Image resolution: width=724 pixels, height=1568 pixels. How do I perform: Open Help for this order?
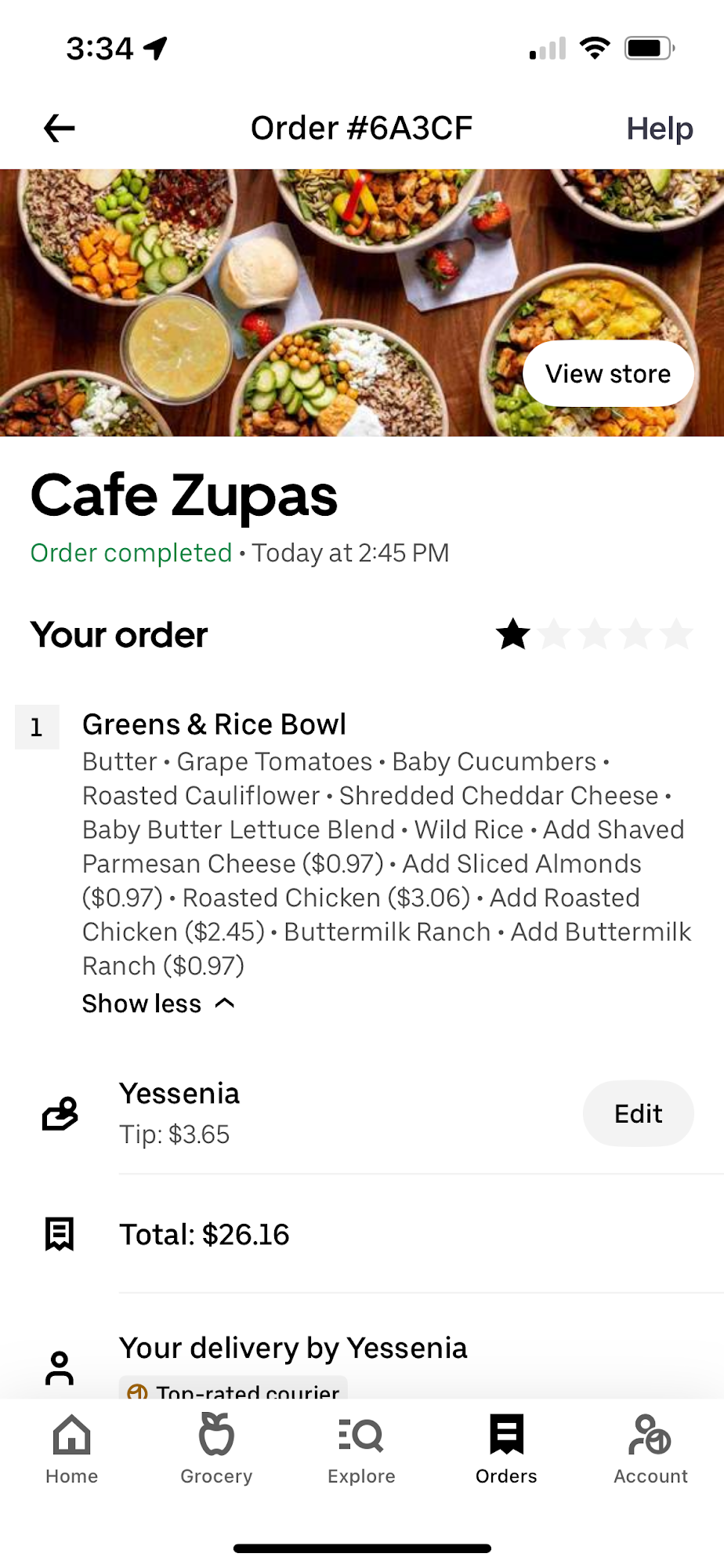tap(659, 129)
